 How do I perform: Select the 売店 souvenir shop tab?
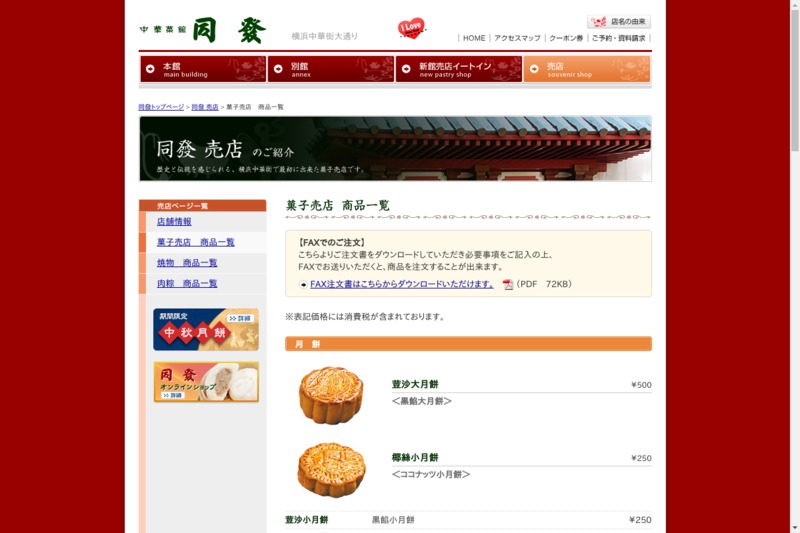[586, 69]
